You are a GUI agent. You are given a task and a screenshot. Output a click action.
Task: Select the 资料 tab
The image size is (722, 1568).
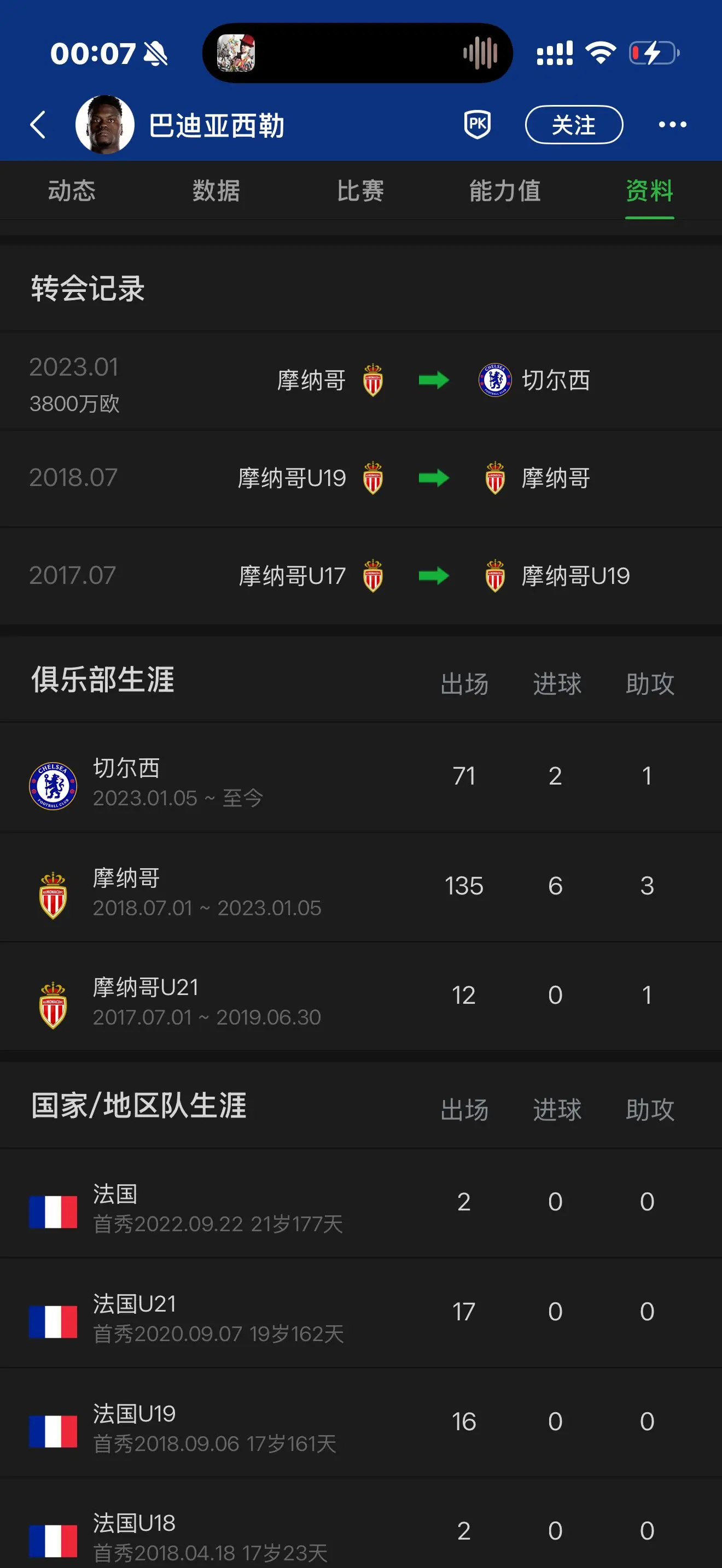649,190
